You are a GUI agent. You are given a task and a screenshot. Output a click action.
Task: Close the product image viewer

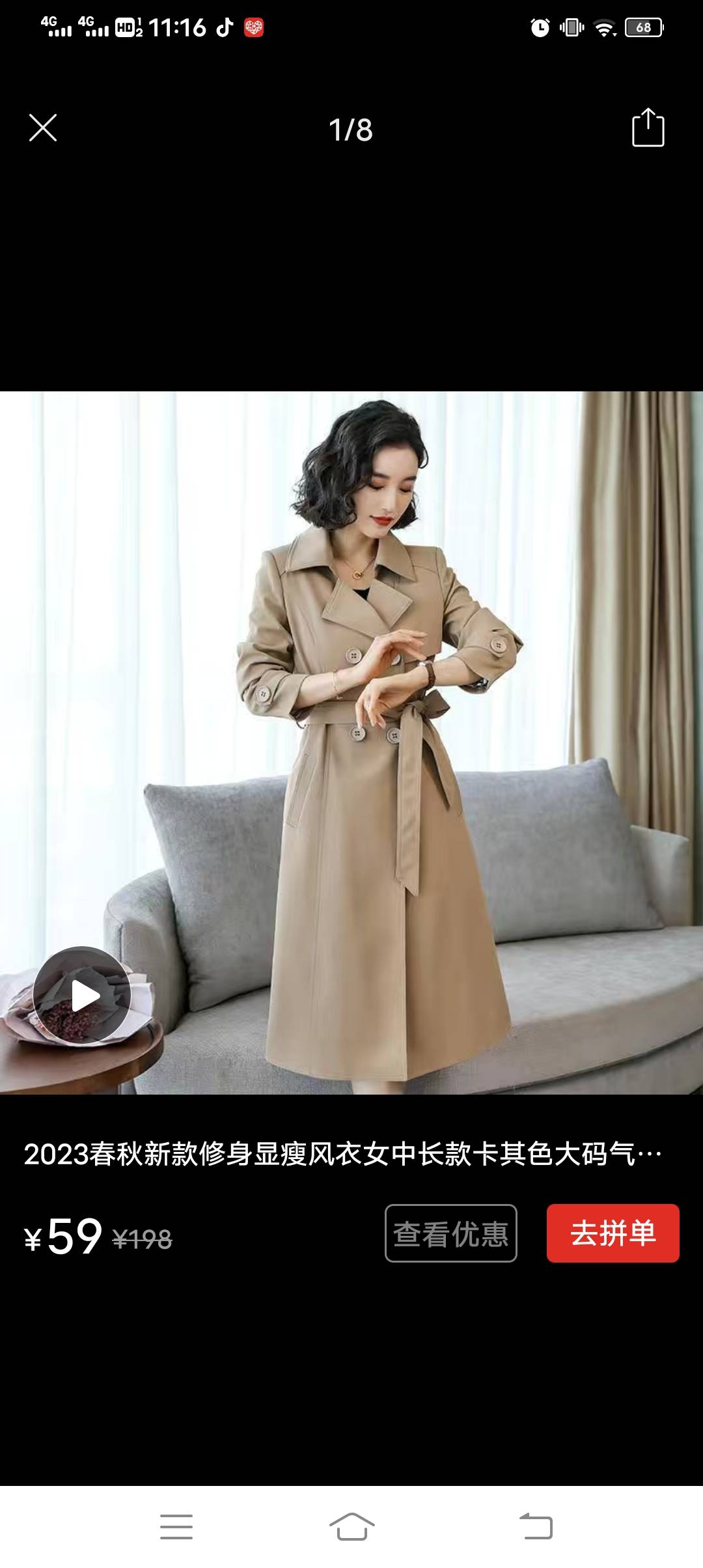43,128
